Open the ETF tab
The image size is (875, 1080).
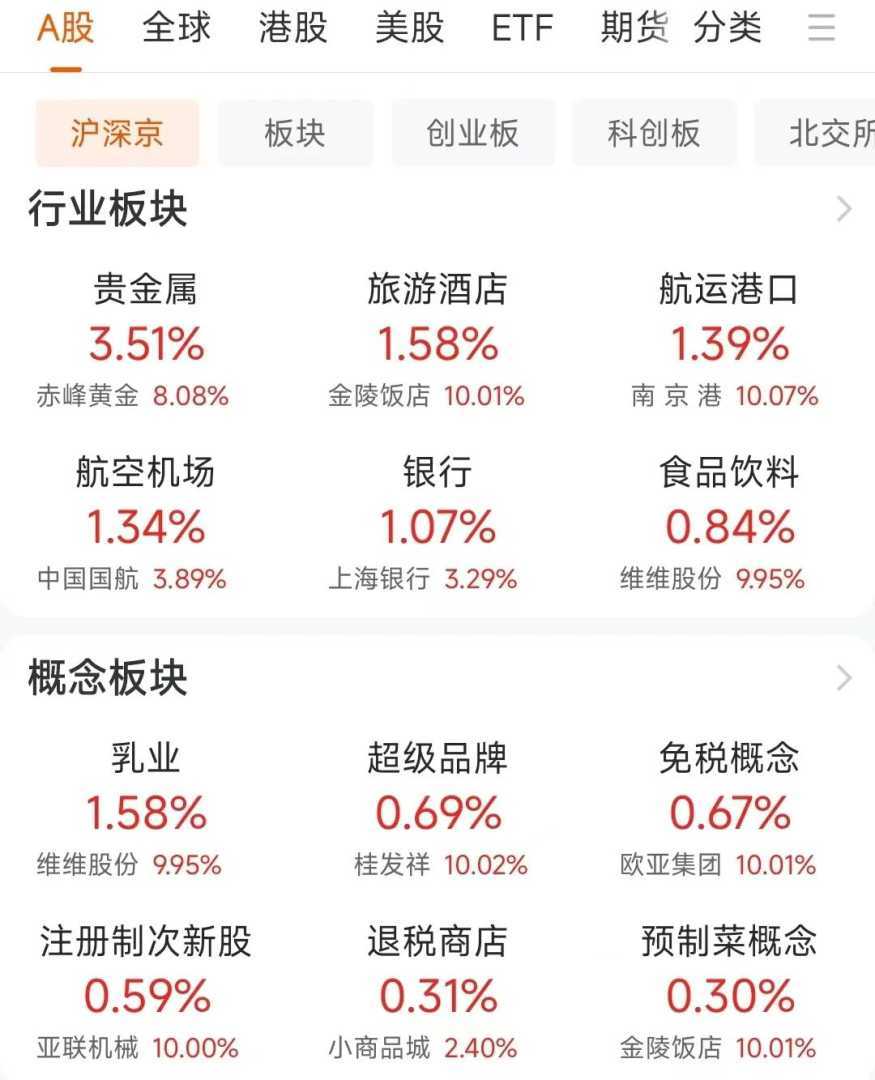[522, 28]
